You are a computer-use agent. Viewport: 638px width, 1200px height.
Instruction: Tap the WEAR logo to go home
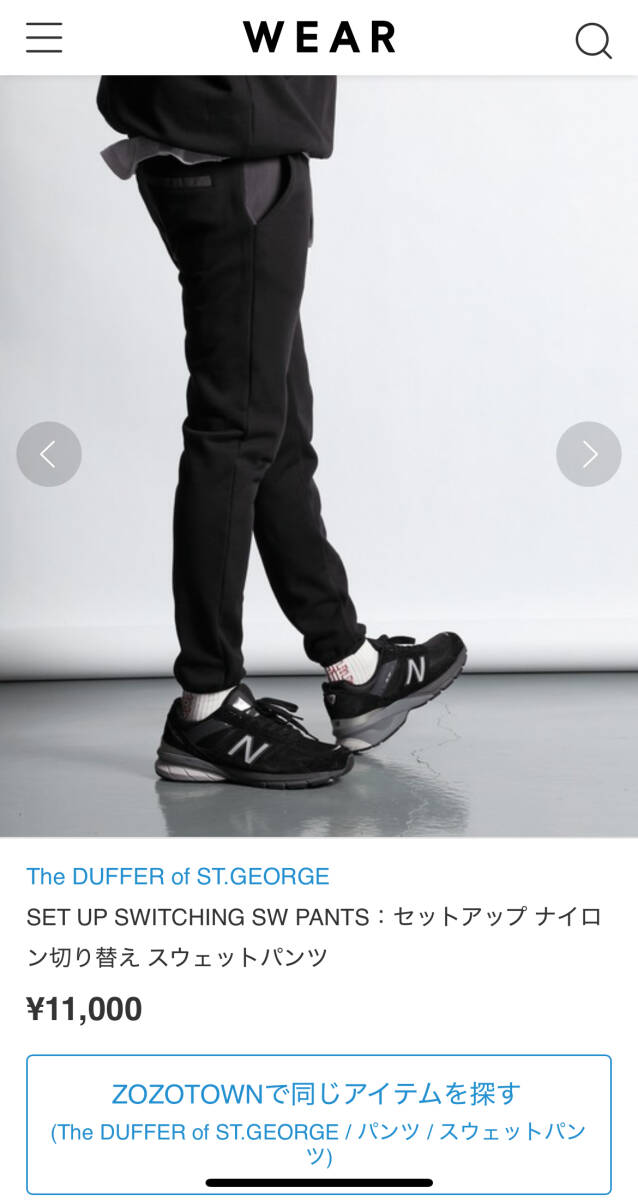click(x=319, y=38)
